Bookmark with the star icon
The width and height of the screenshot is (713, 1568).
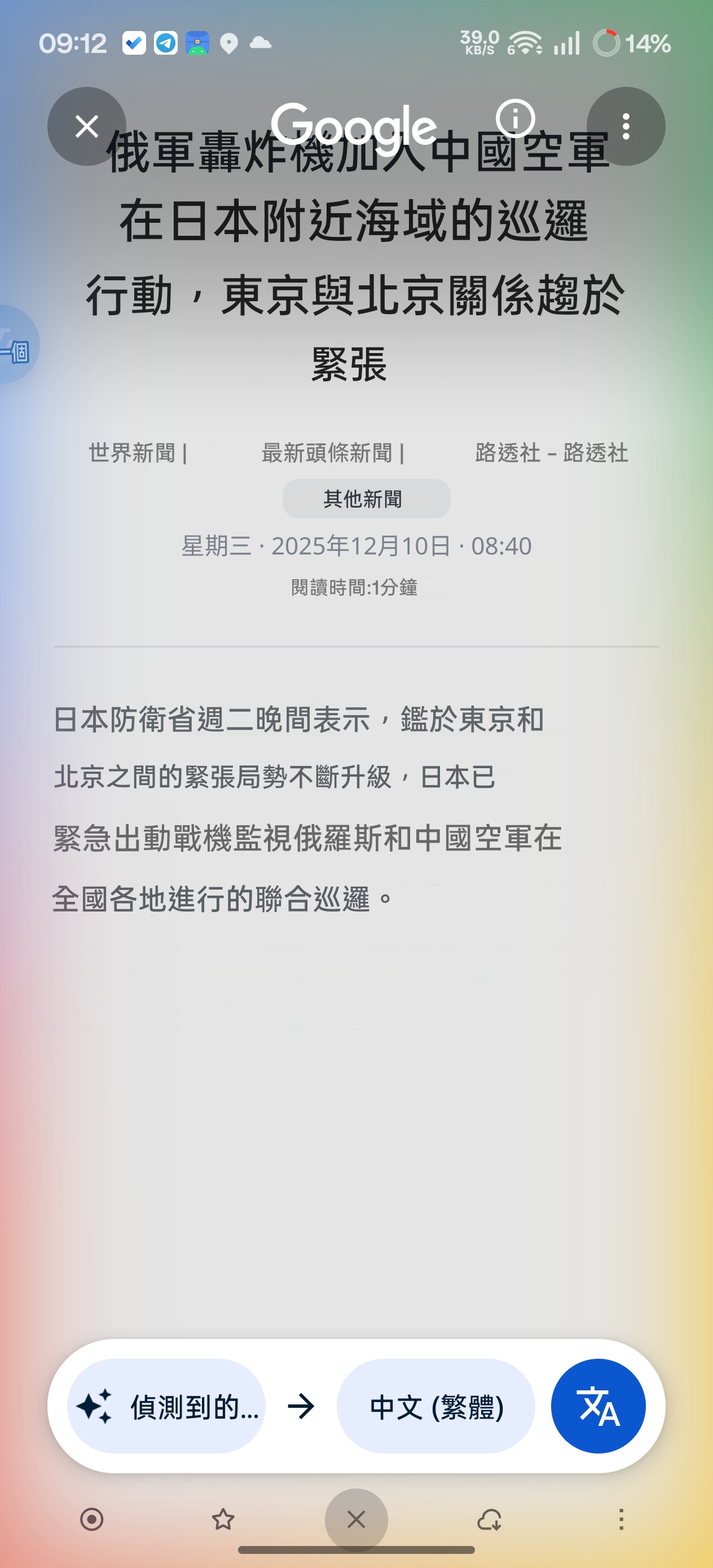(223, 1519)
